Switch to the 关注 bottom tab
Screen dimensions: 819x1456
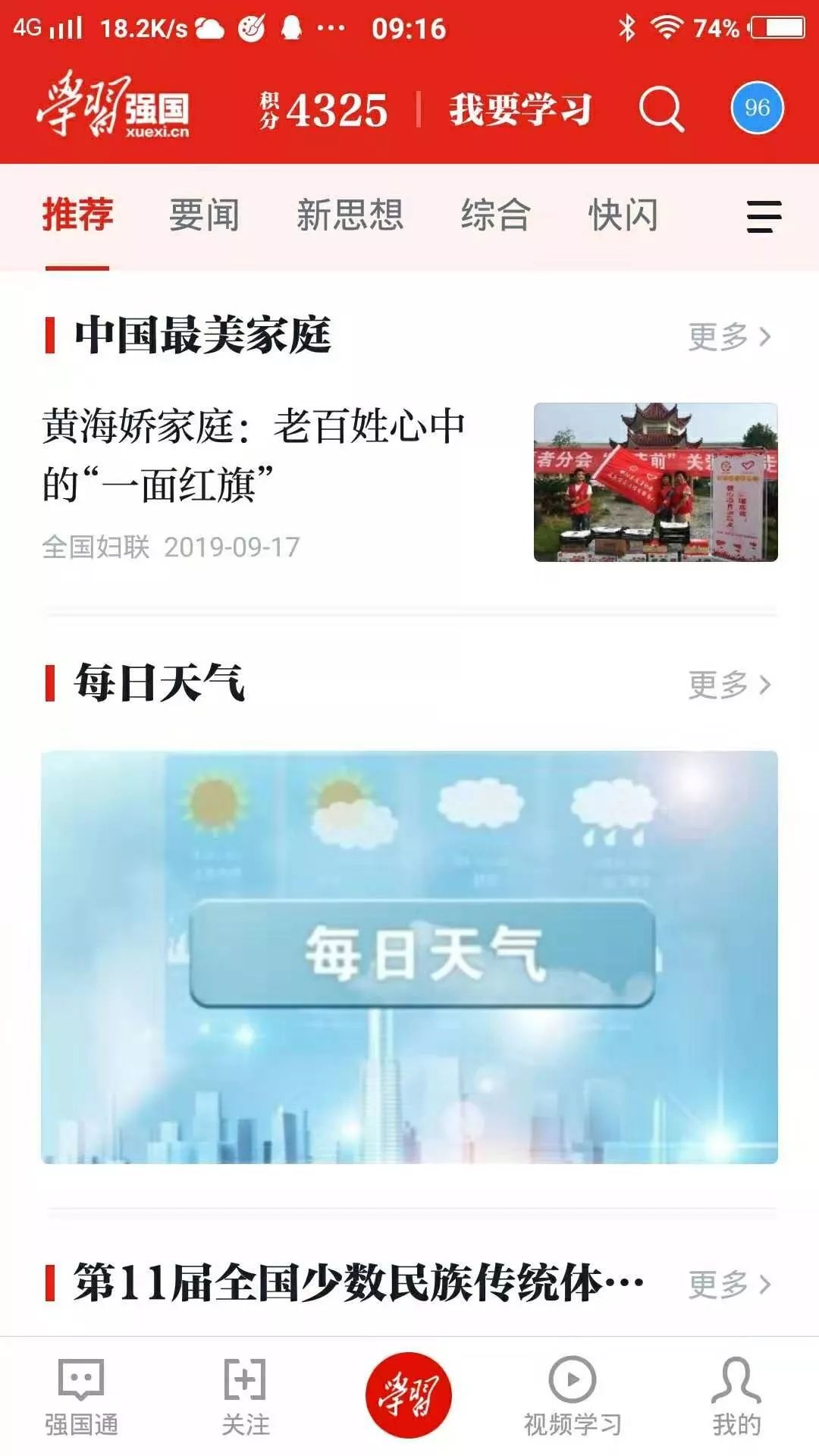(245, 1397)
